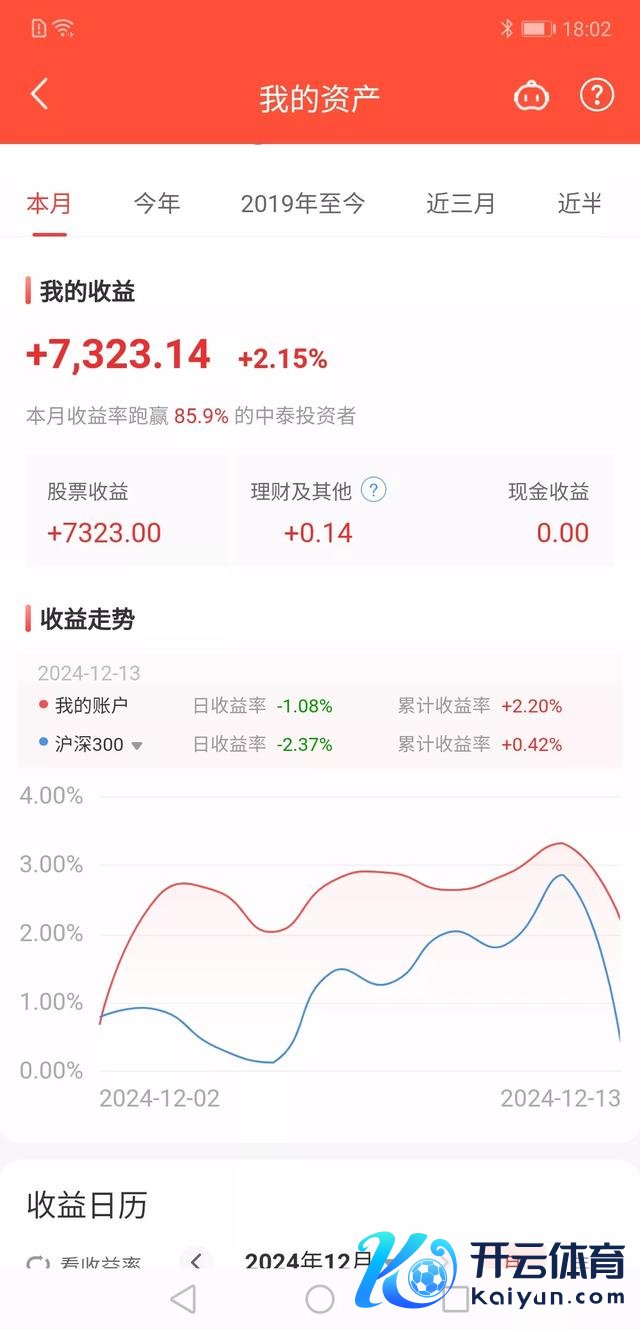Switch to the 本月 tab
The image size is (640, 1330).
(x=49, y=204)
